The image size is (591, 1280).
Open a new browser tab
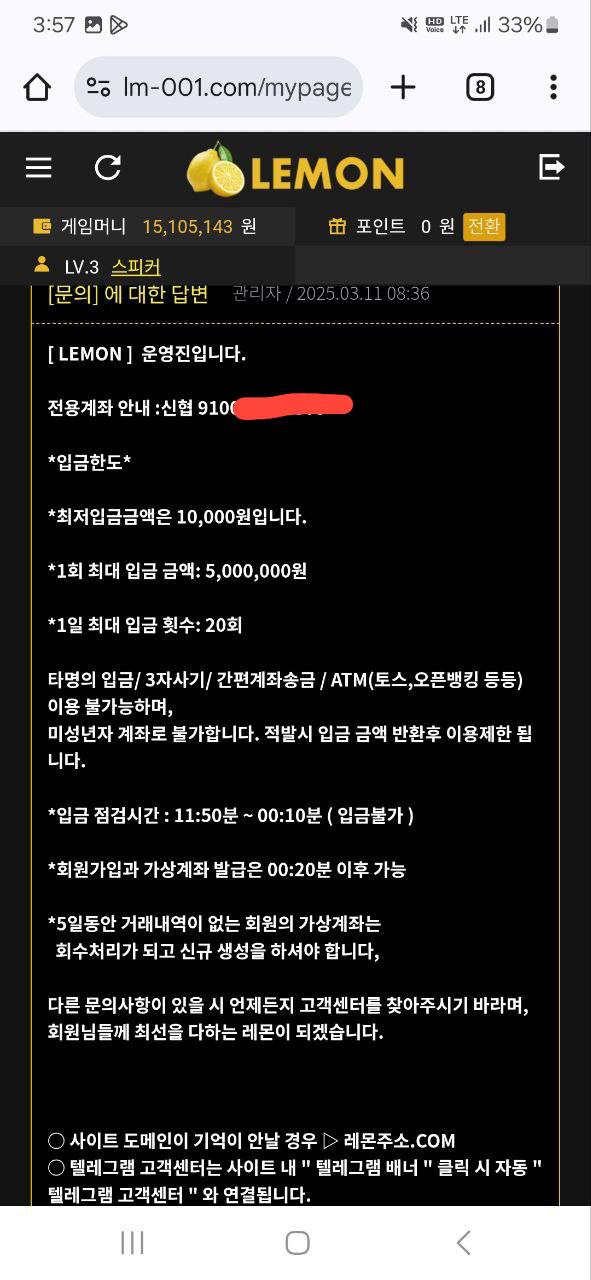coord(403,88)
